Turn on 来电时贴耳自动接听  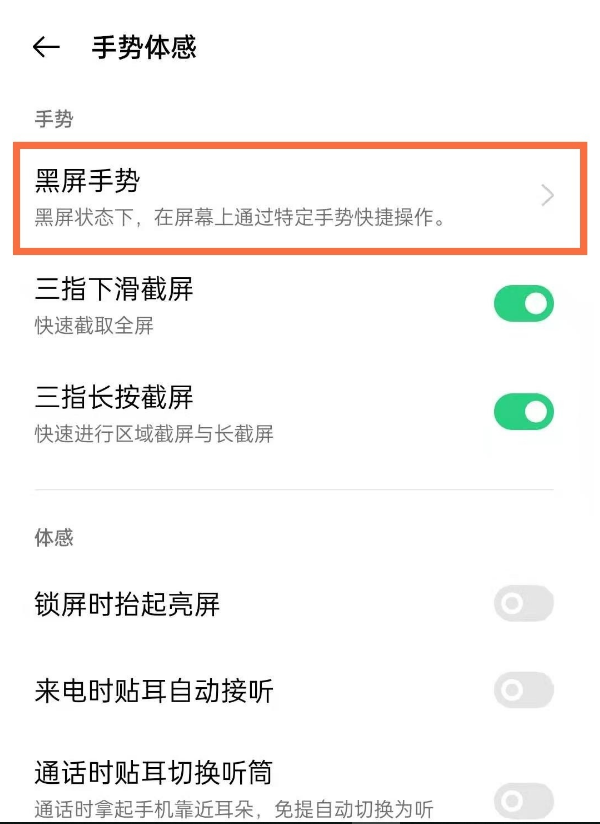point(523,690)
